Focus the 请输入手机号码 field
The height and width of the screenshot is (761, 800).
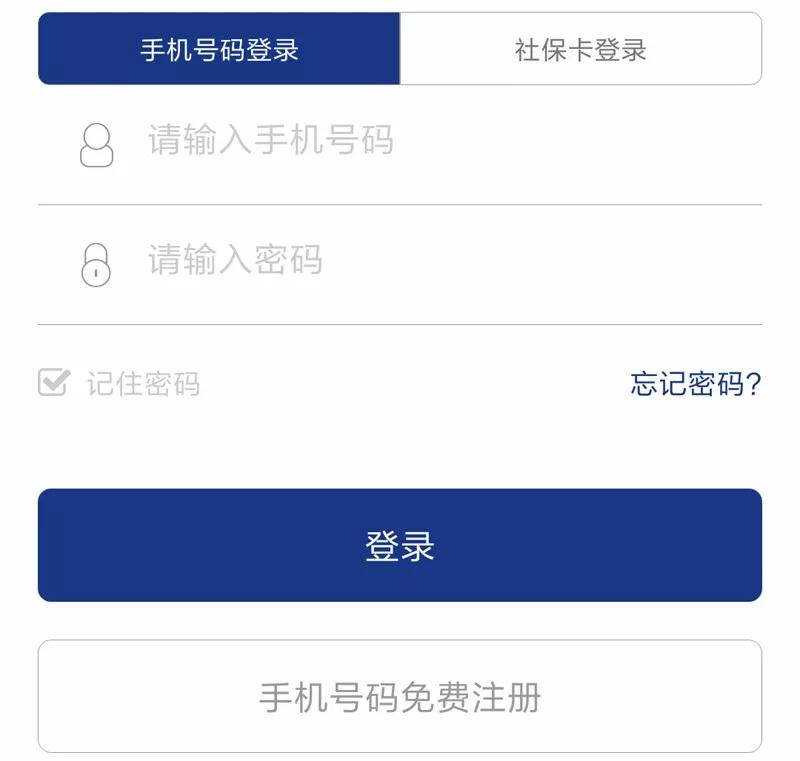click(x=400, y=141)
